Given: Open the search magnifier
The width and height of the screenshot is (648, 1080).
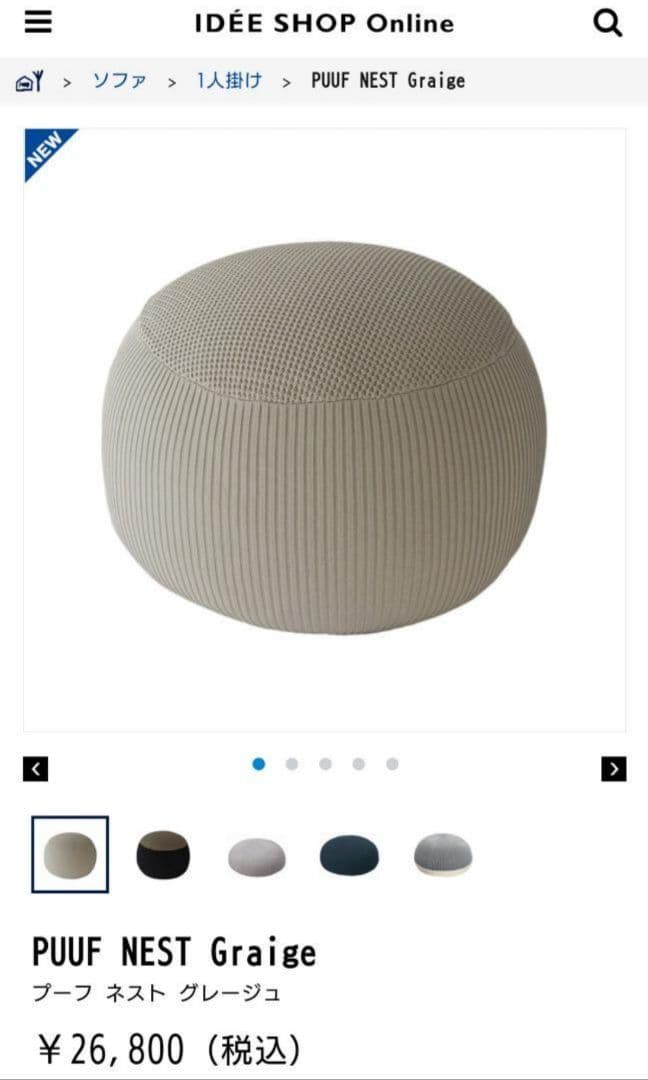Looking at the screenshot, I should tap(608, 23).
